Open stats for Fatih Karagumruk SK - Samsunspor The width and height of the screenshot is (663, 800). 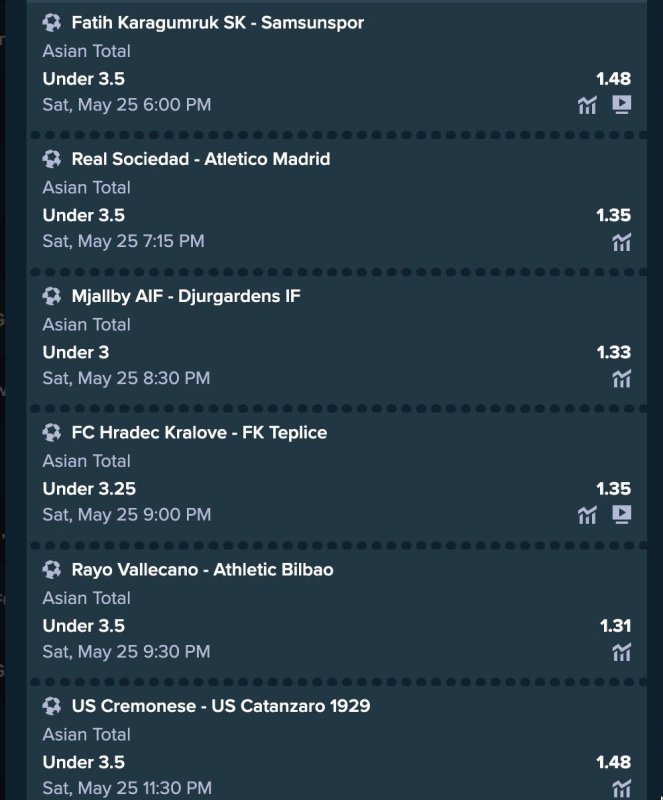(x=588, y=105)
